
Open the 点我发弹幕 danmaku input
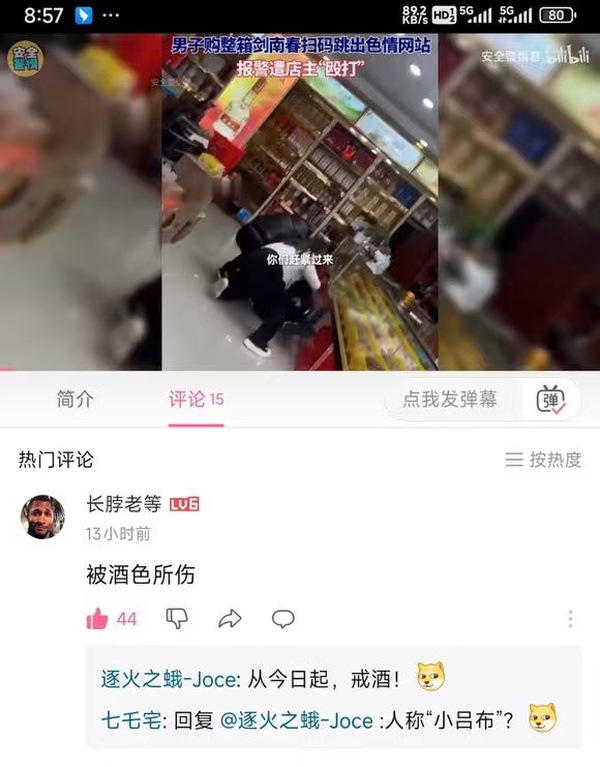tap(449, 399)
